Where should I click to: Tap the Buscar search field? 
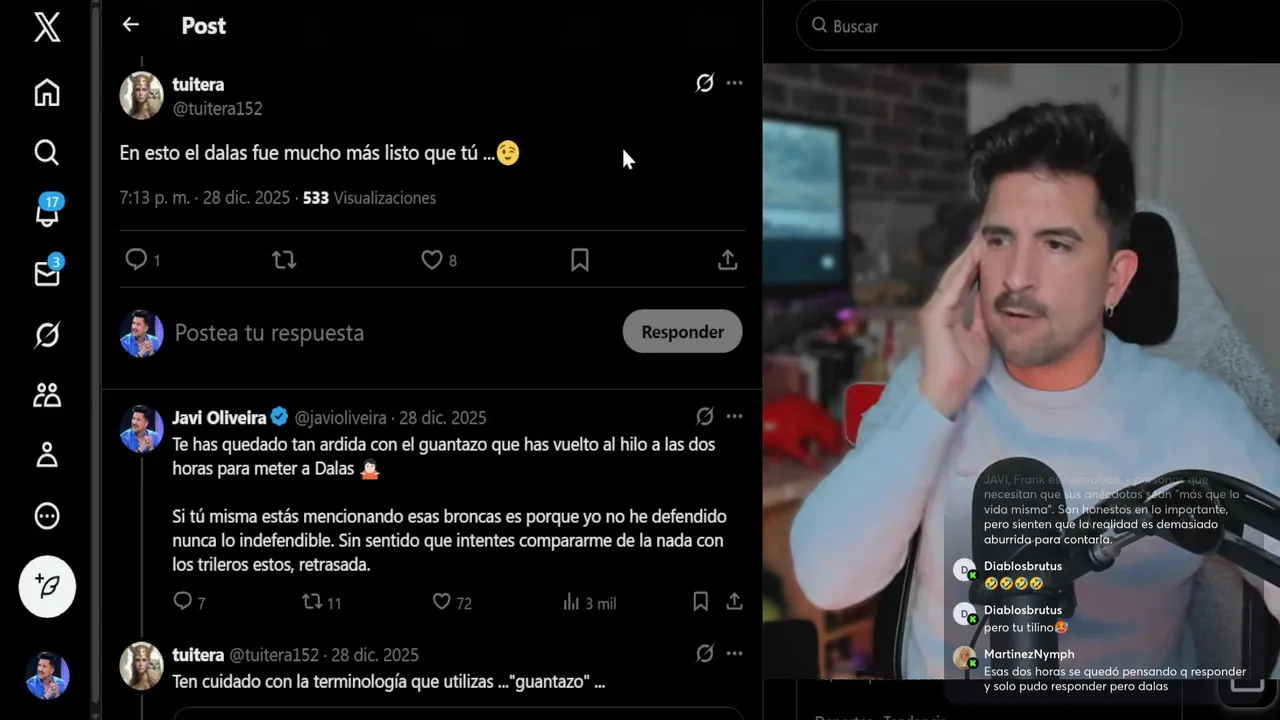click(988, 26)
